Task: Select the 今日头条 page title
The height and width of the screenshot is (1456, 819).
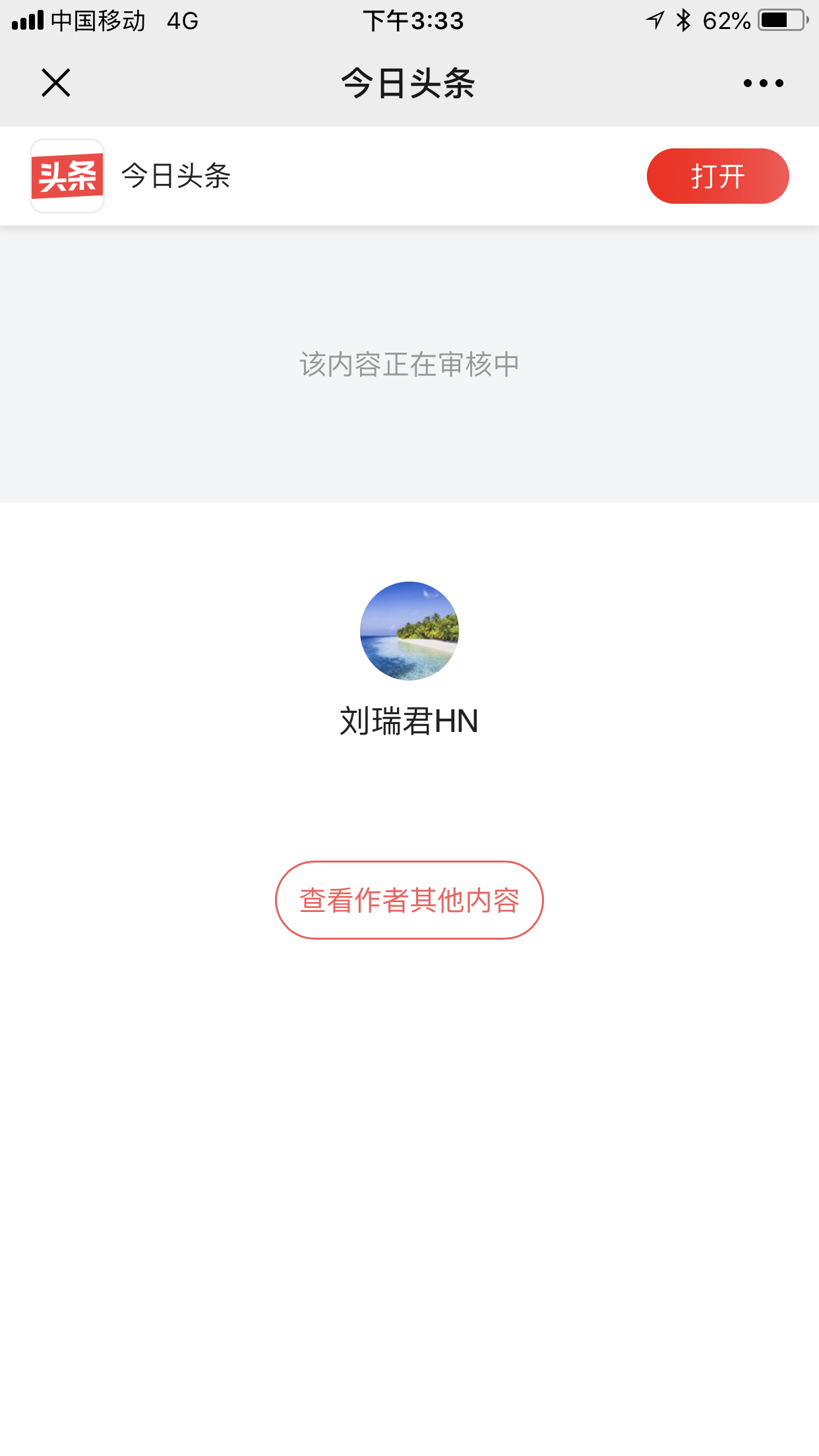Action: (409, 82)
